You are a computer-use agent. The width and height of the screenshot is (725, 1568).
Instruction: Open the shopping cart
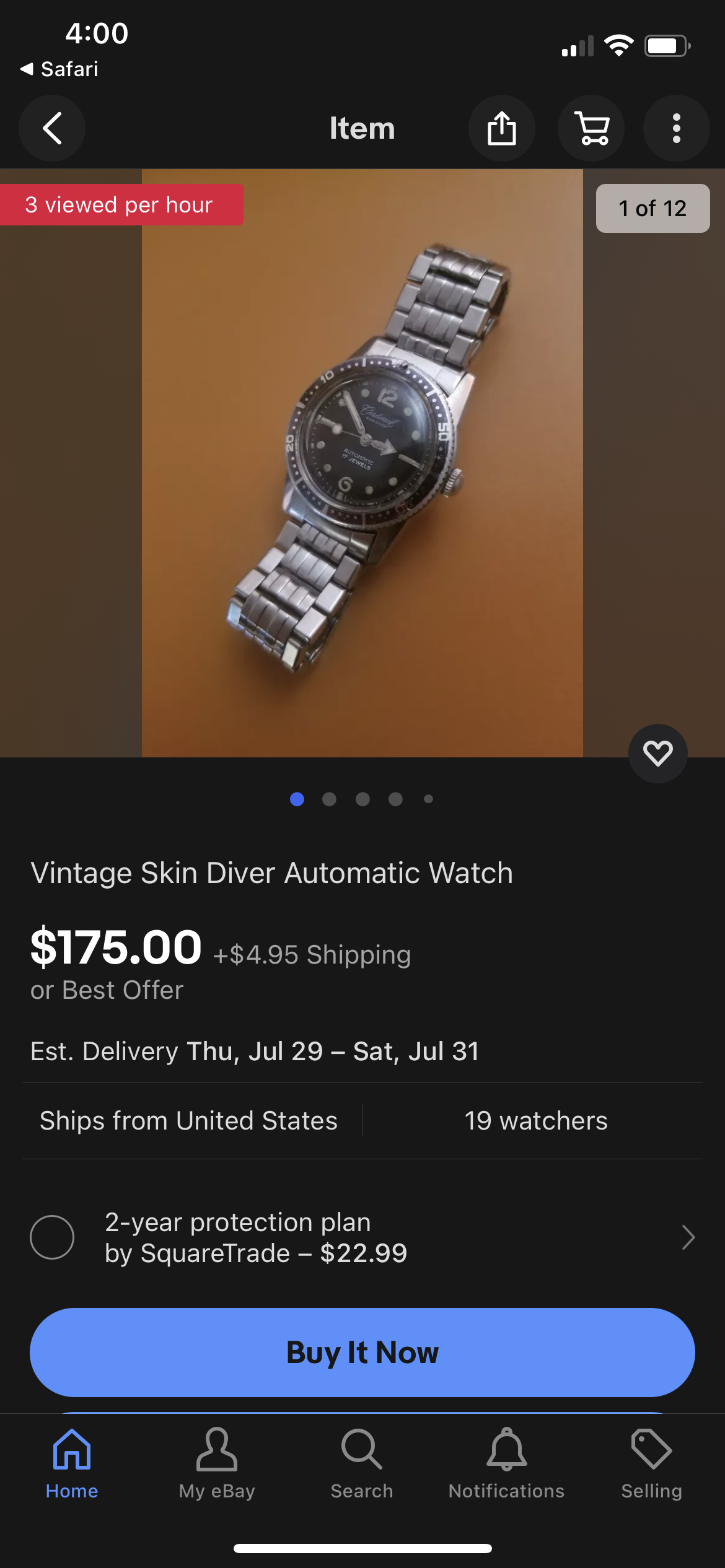point(591,128)
